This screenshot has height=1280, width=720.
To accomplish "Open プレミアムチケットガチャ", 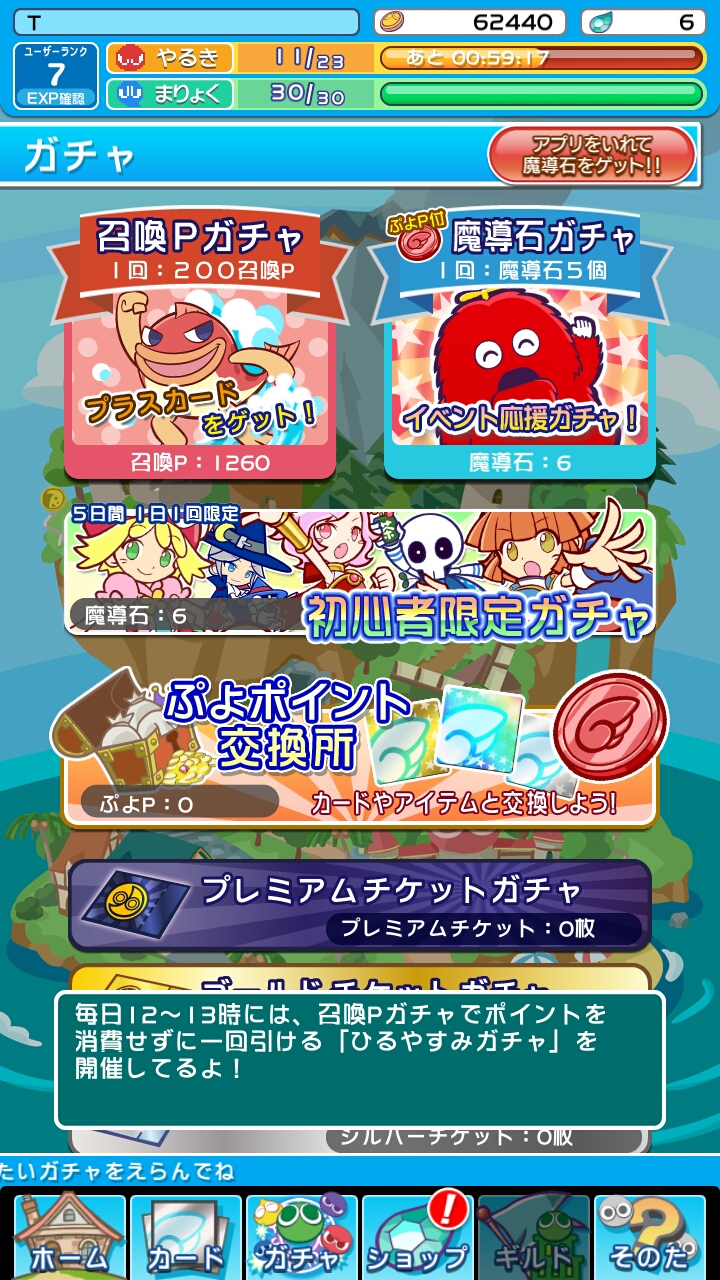I will pos(360,905).
